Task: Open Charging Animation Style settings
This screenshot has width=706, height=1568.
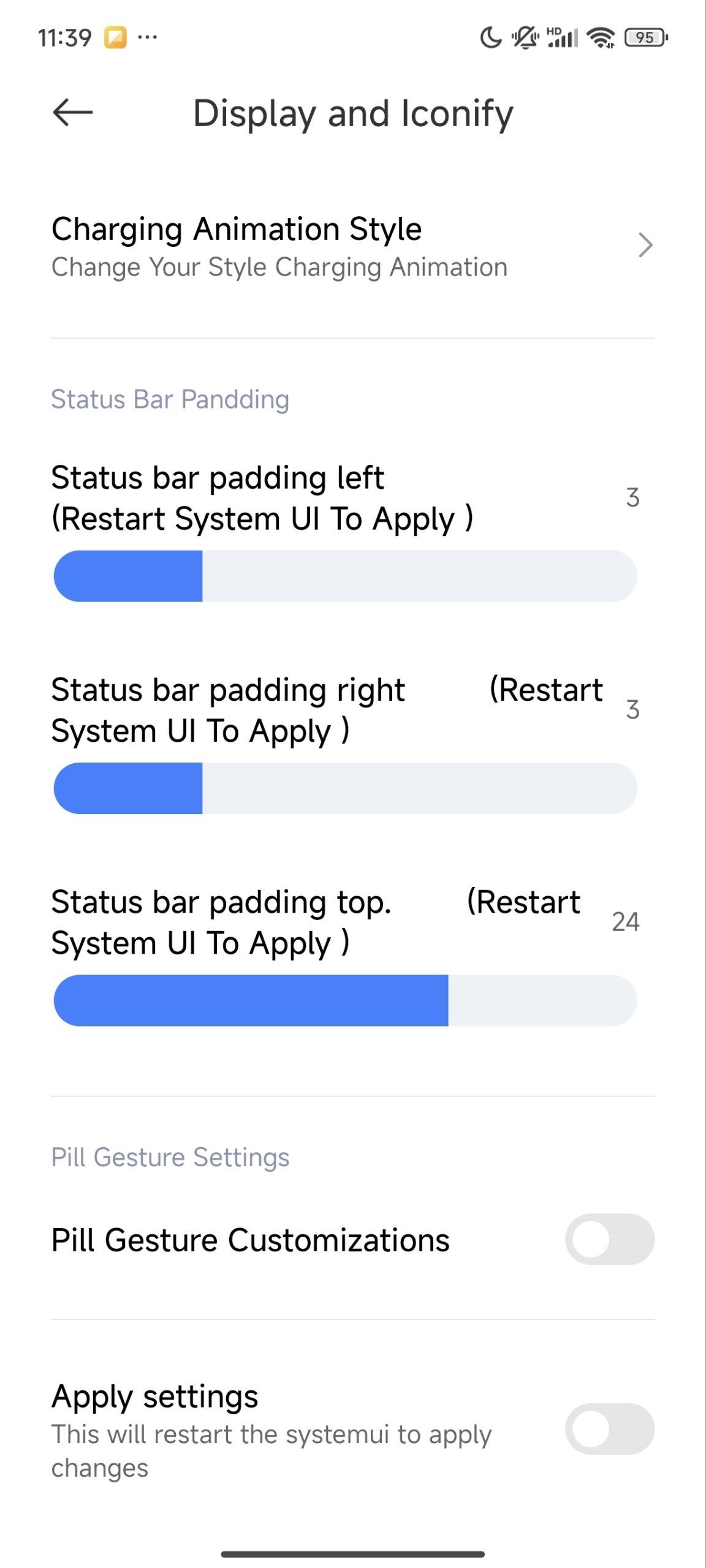Action: 353,246
